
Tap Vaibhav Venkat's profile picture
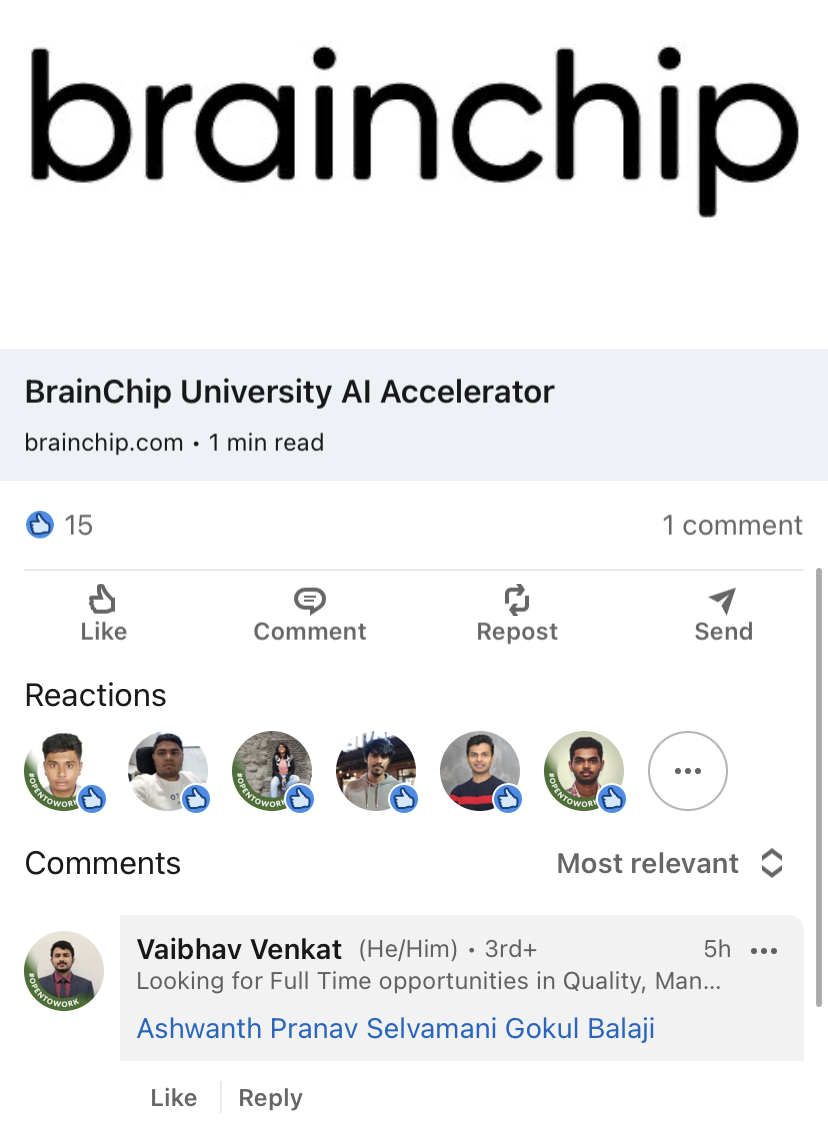tap(64, 971)
